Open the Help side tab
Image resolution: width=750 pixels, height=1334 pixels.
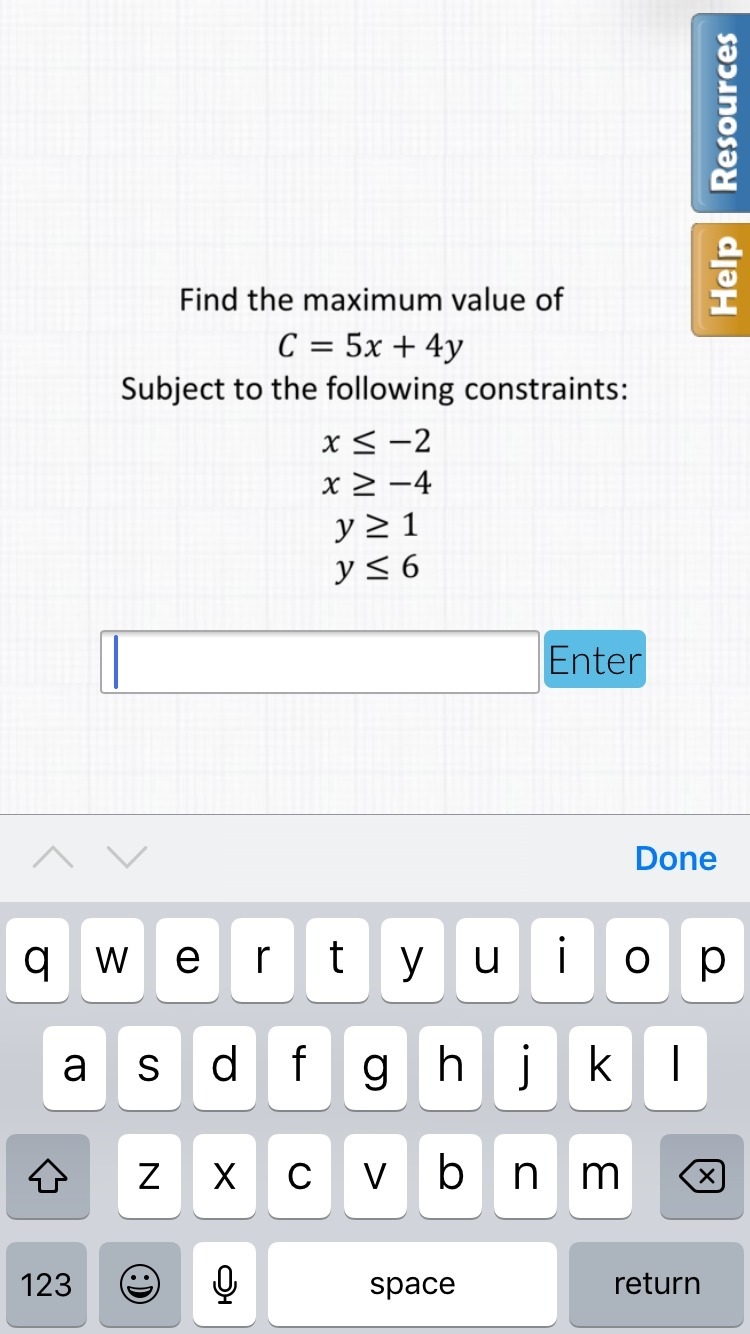click(722, 279)
